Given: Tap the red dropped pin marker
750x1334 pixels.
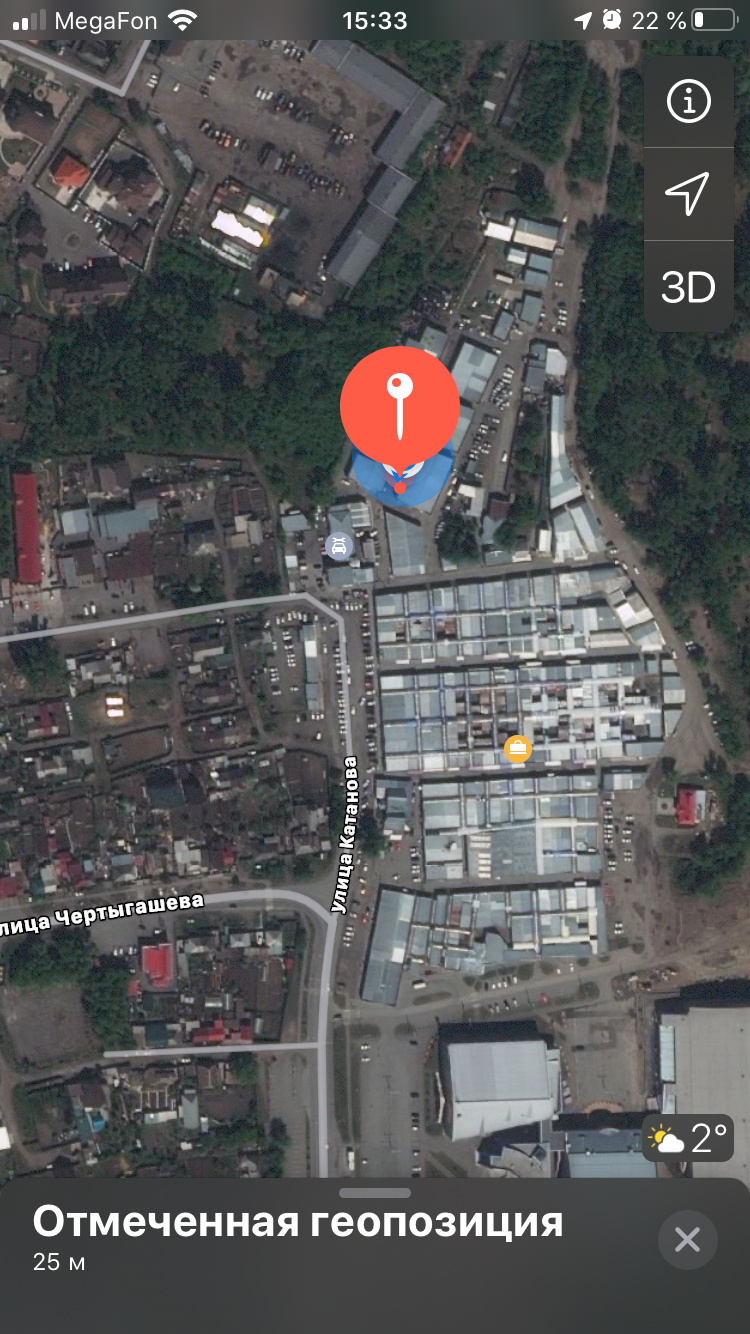Looking at the screenshot, I should pos(400,405).
